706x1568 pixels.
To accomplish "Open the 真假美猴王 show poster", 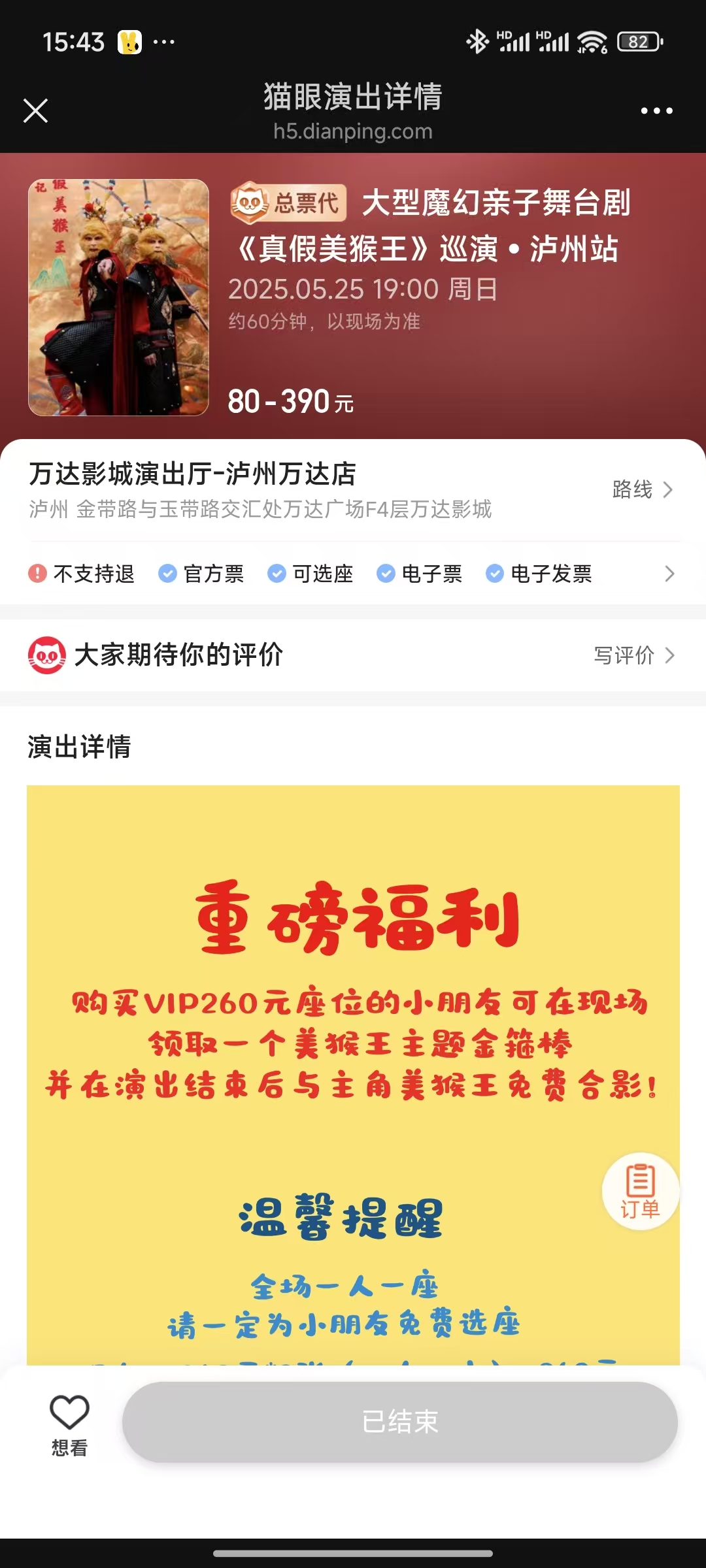I will pyautogui.click(x=118, y=297).
